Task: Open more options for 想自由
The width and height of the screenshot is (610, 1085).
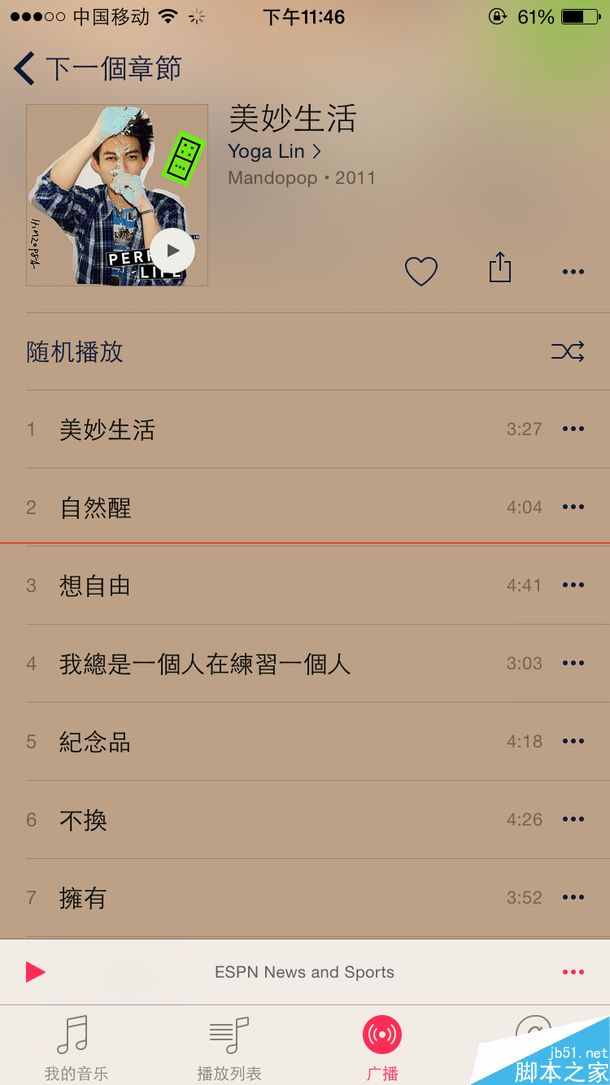Action: tap(573, 585)
